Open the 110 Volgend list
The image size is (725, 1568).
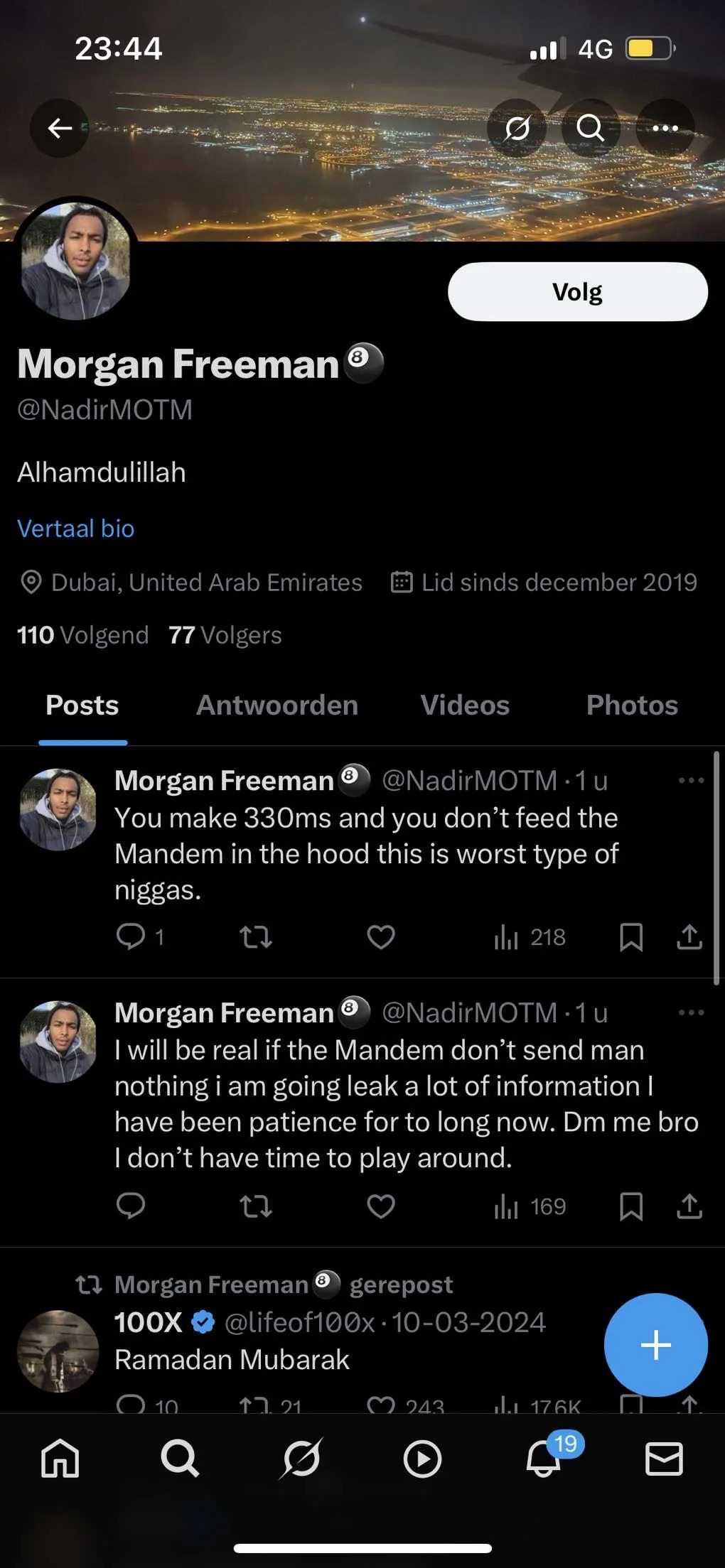click(83, 634)
